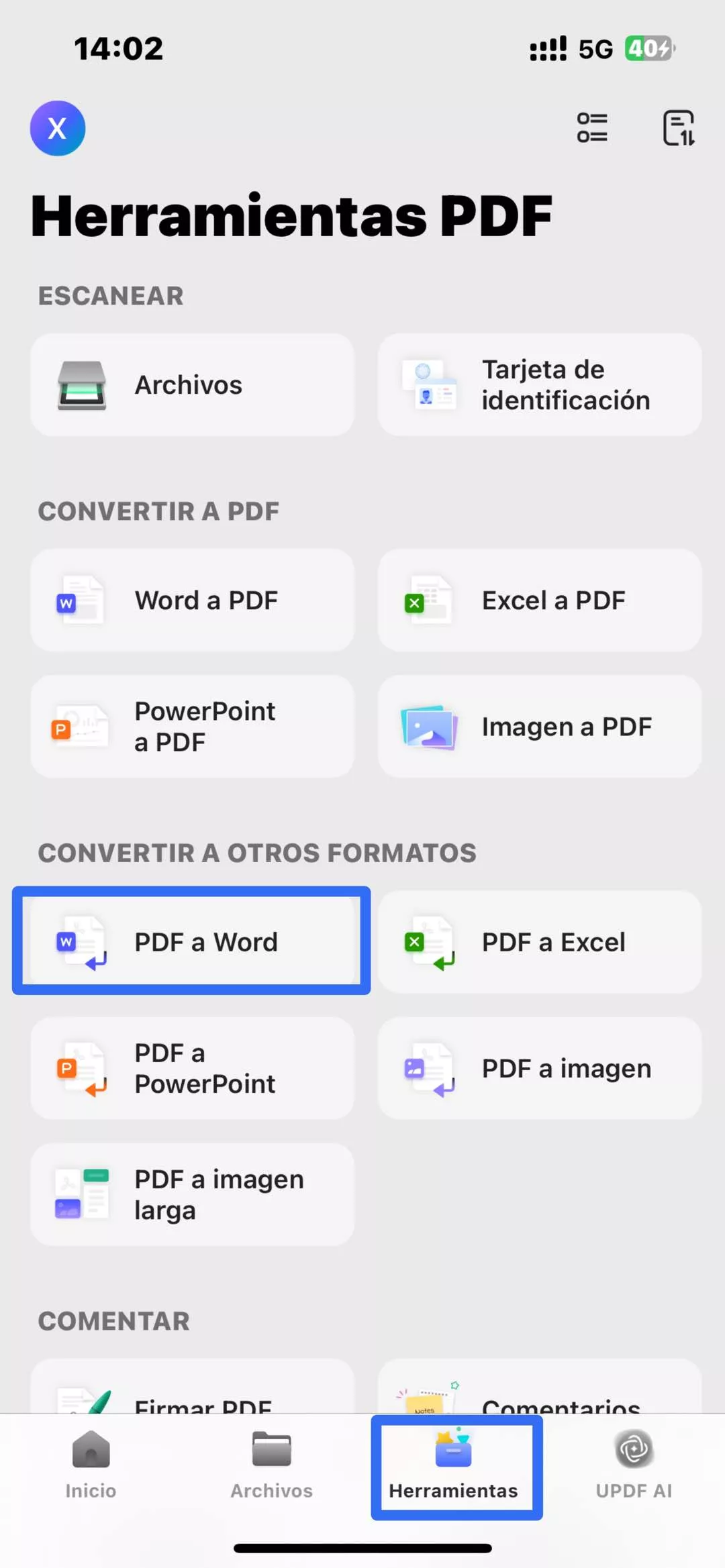
Task: Tap the PDF a Word tool
Action: (x=192, y=942)
